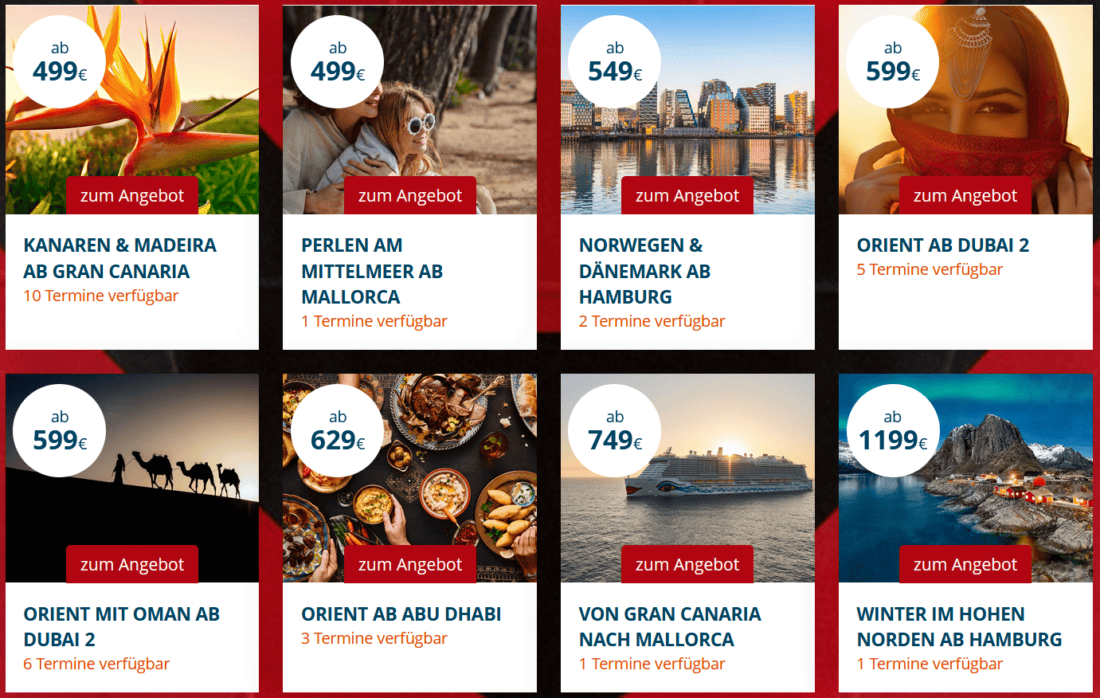Select 'zum Angebot' for Norwegen & Dänemark
Image resolution: width=1100 pixels, height=698 pixels.
click(x=687, y=196)
